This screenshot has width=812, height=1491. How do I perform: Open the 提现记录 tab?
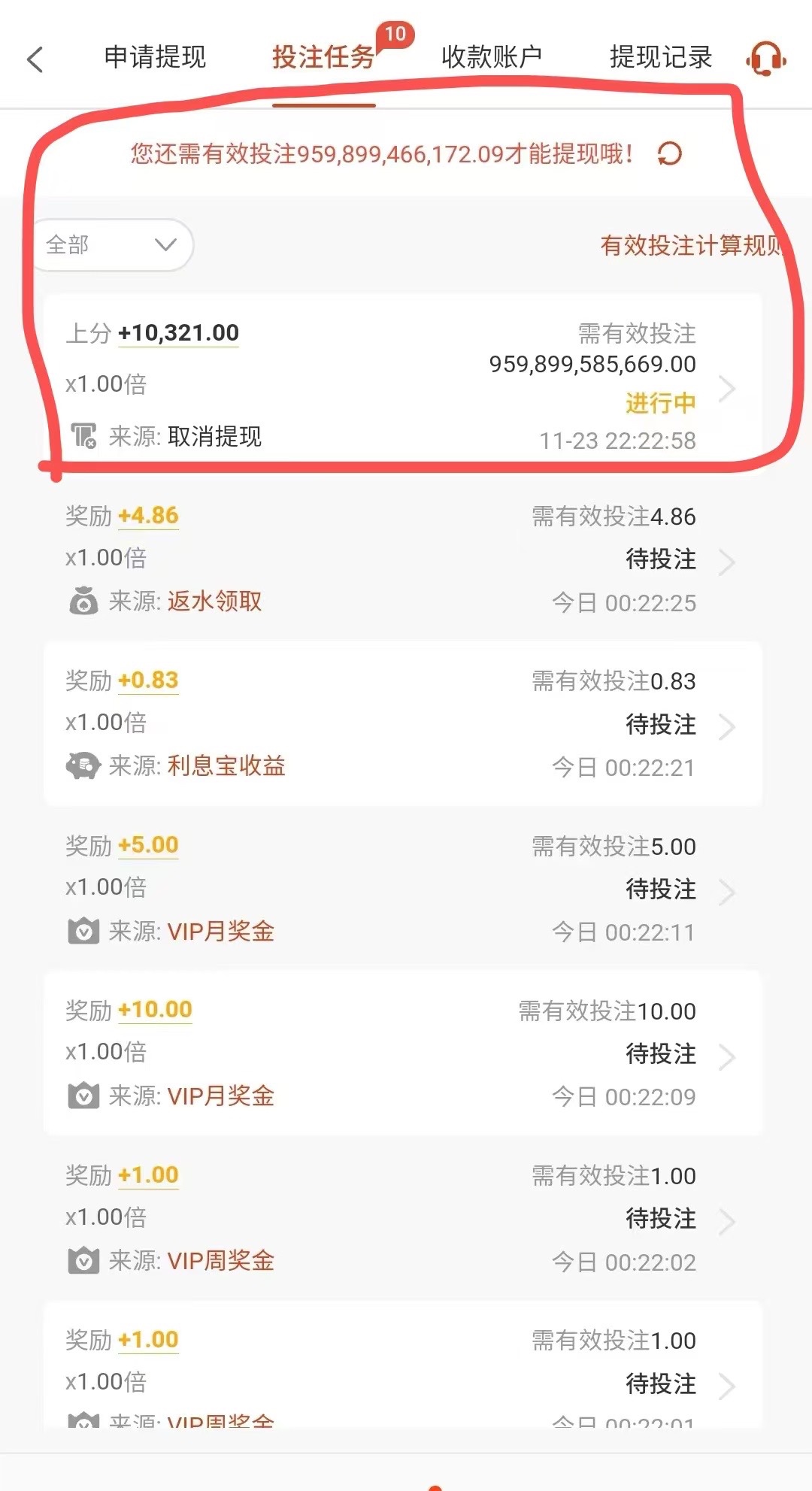[661, 57]
